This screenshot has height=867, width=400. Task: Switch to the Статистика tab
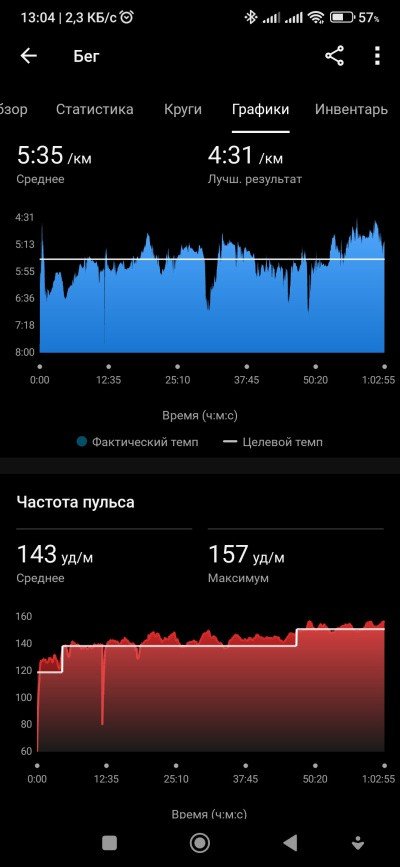[x=95, y=109]
